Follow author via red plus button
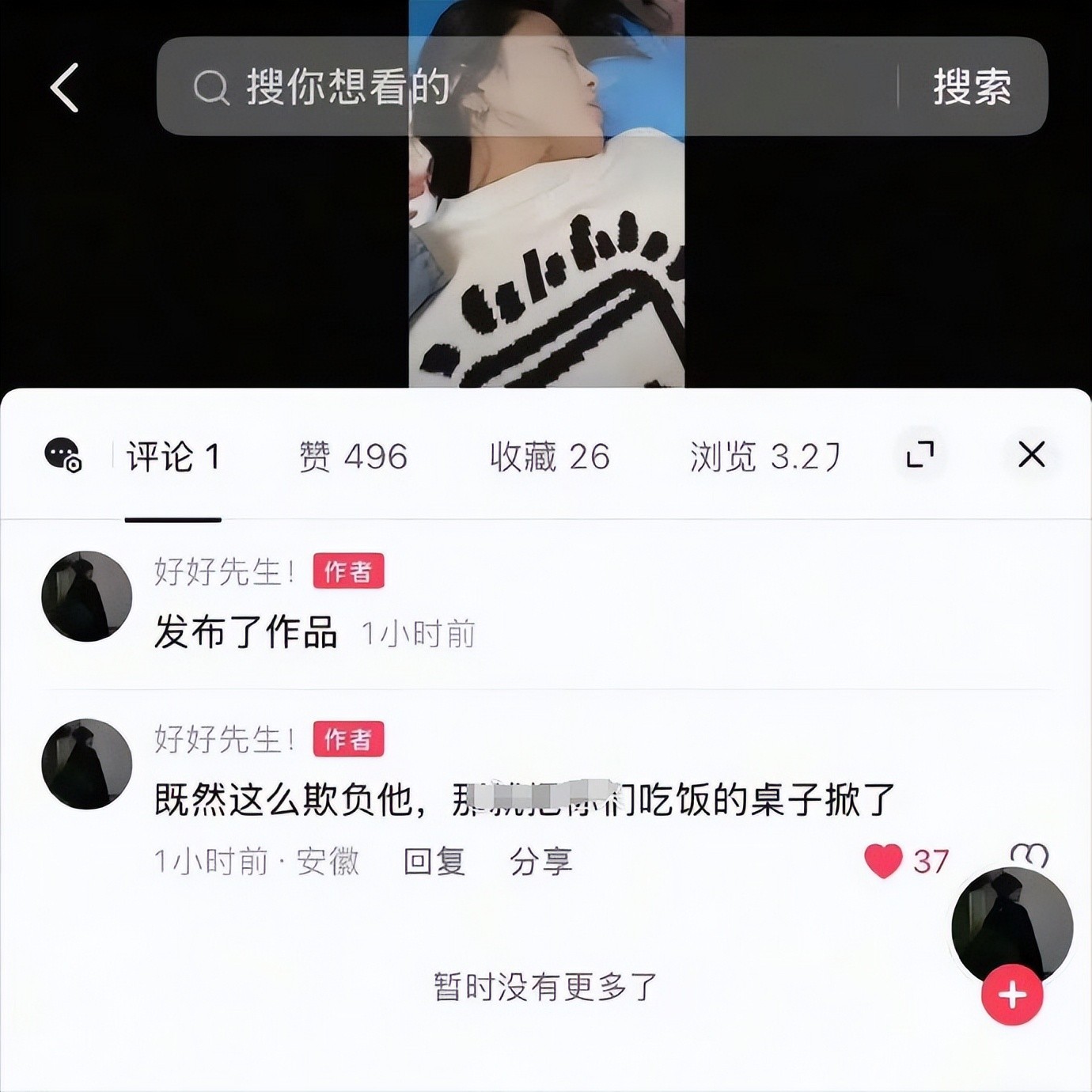 (1012, 995)
